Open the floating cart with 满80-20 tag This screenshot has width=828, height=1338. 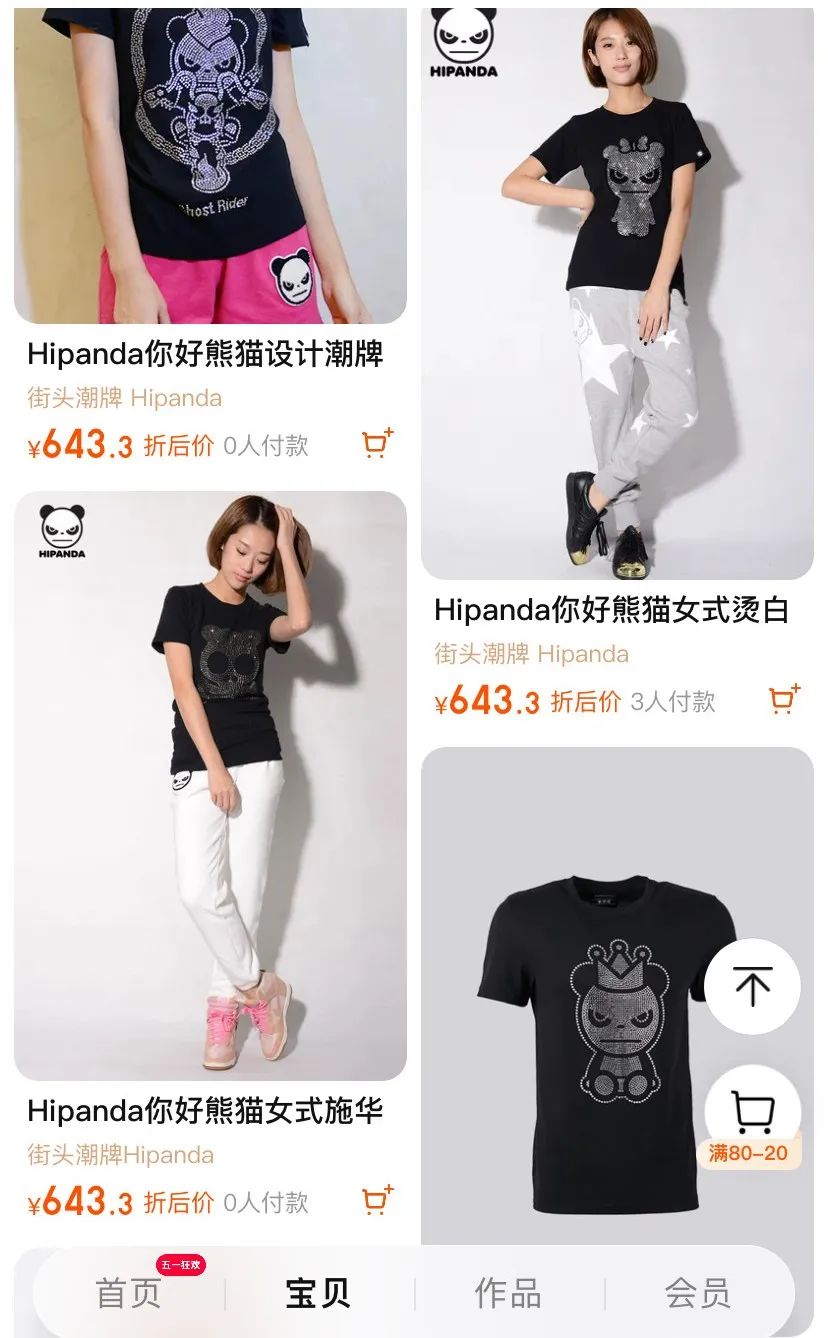click(x=752, y=1117)
